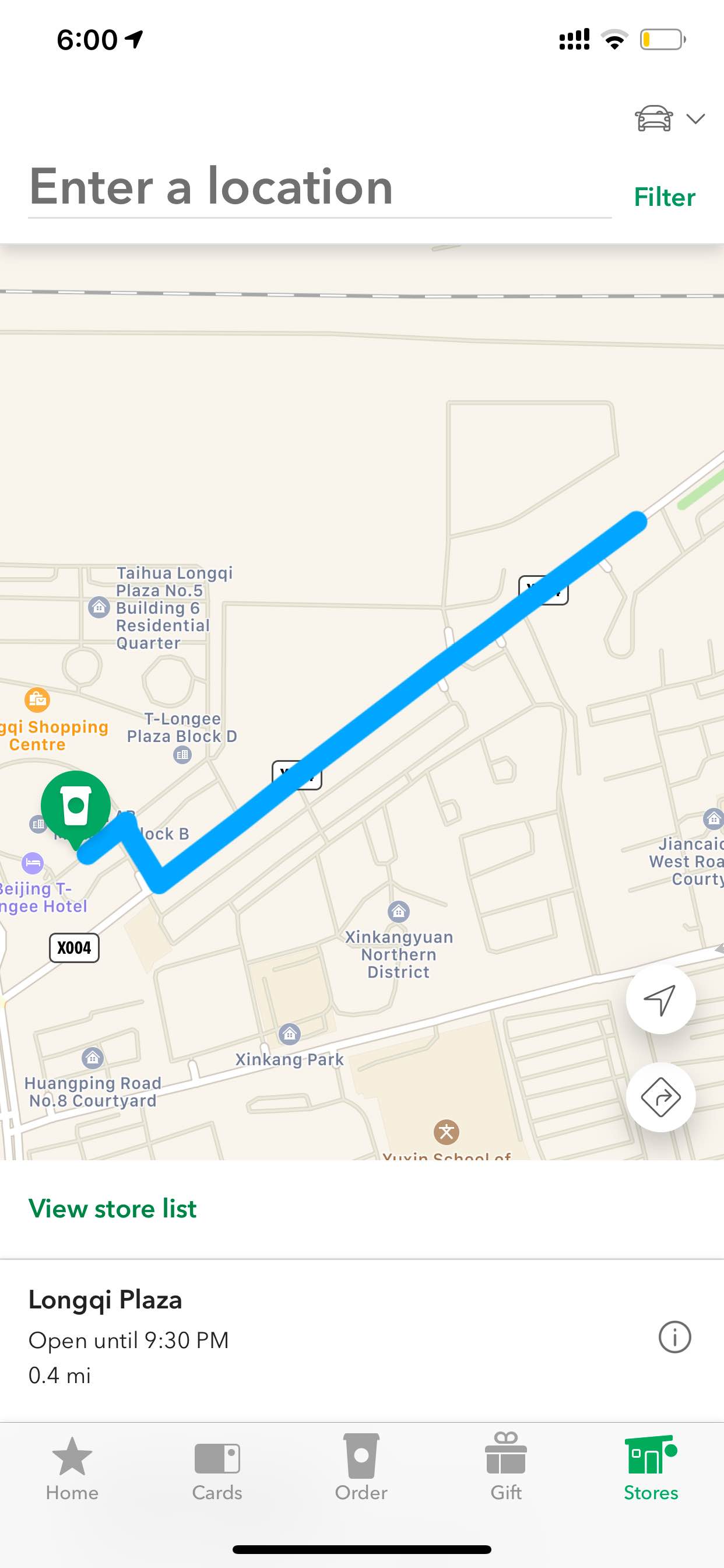Open Longqi Plaza store info icon
The width and height of the screenshot is (724, 1568).
(674, 1338)
